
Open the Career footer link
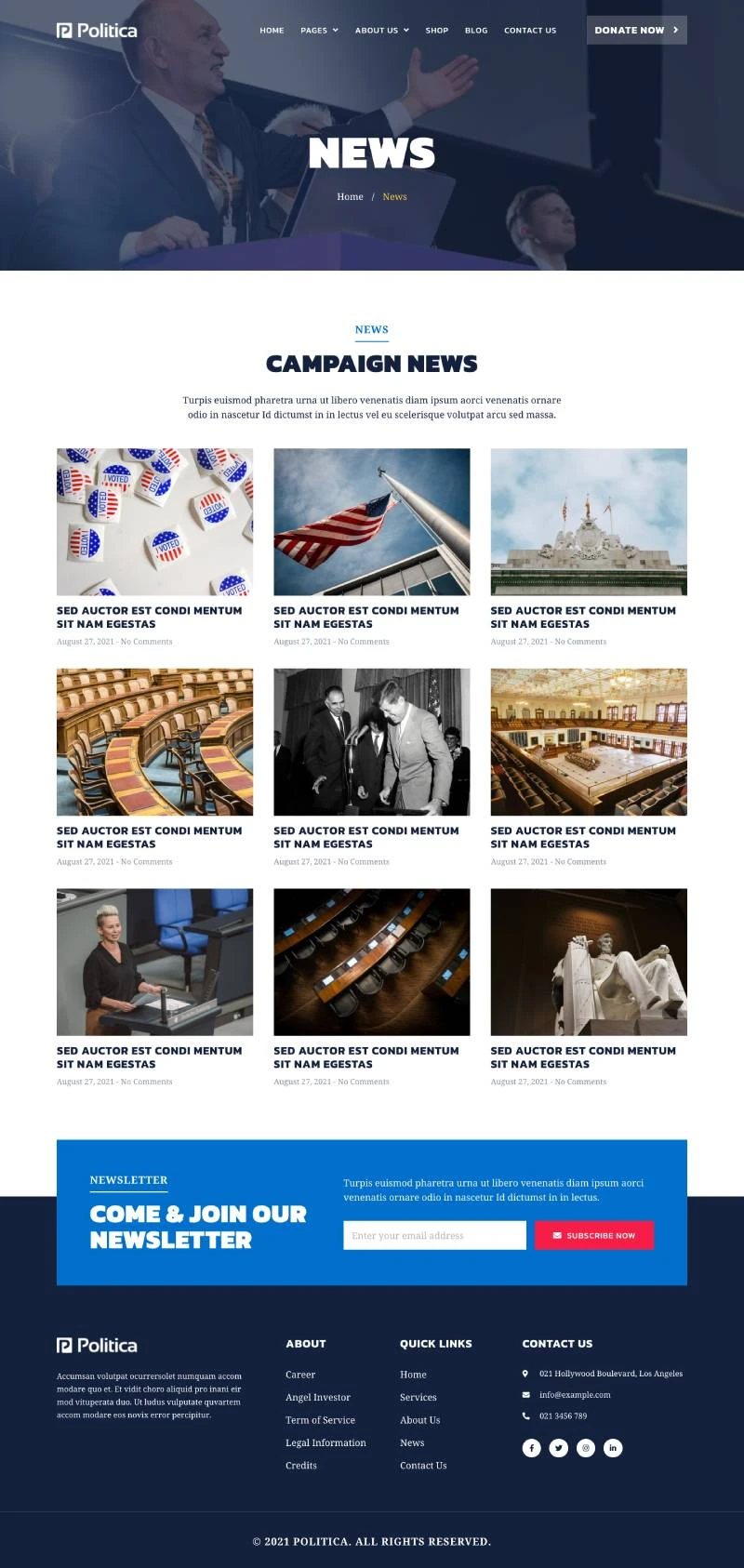299,1375
